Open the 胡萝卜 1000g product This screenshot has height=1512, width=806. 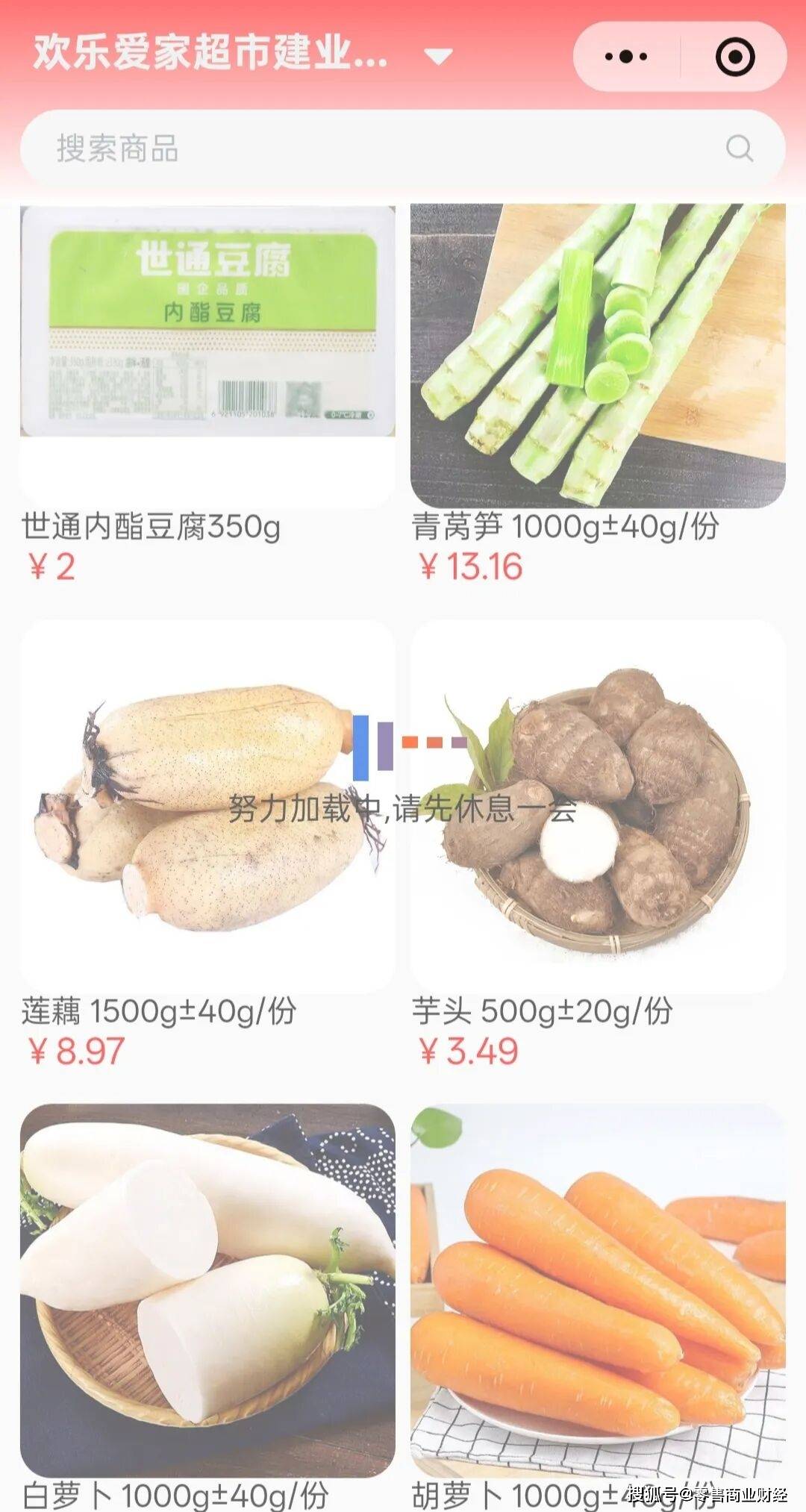click(598, 1290)
